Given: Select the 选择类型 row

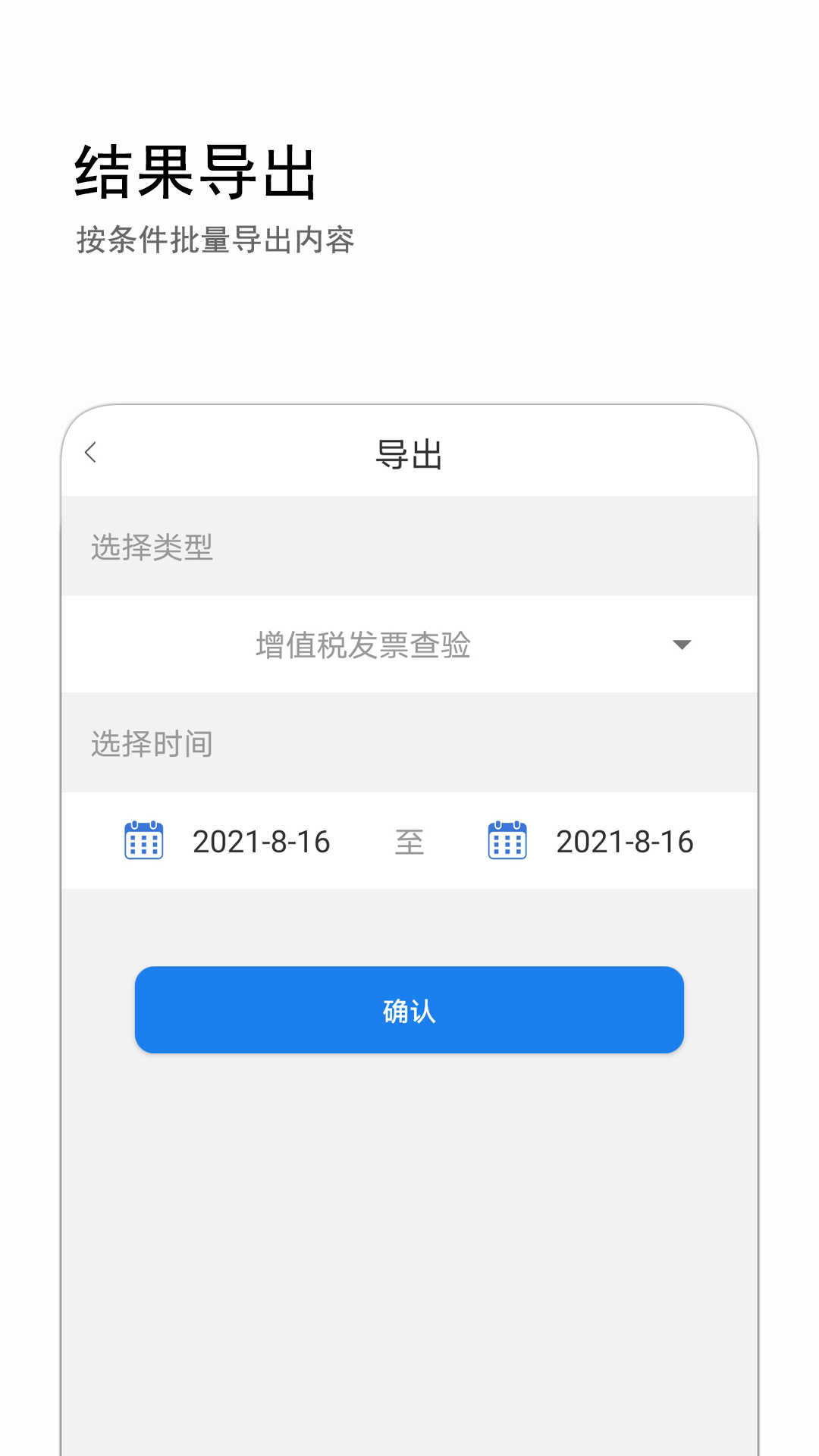Looking at the screenshot, I should click(409, 548).
